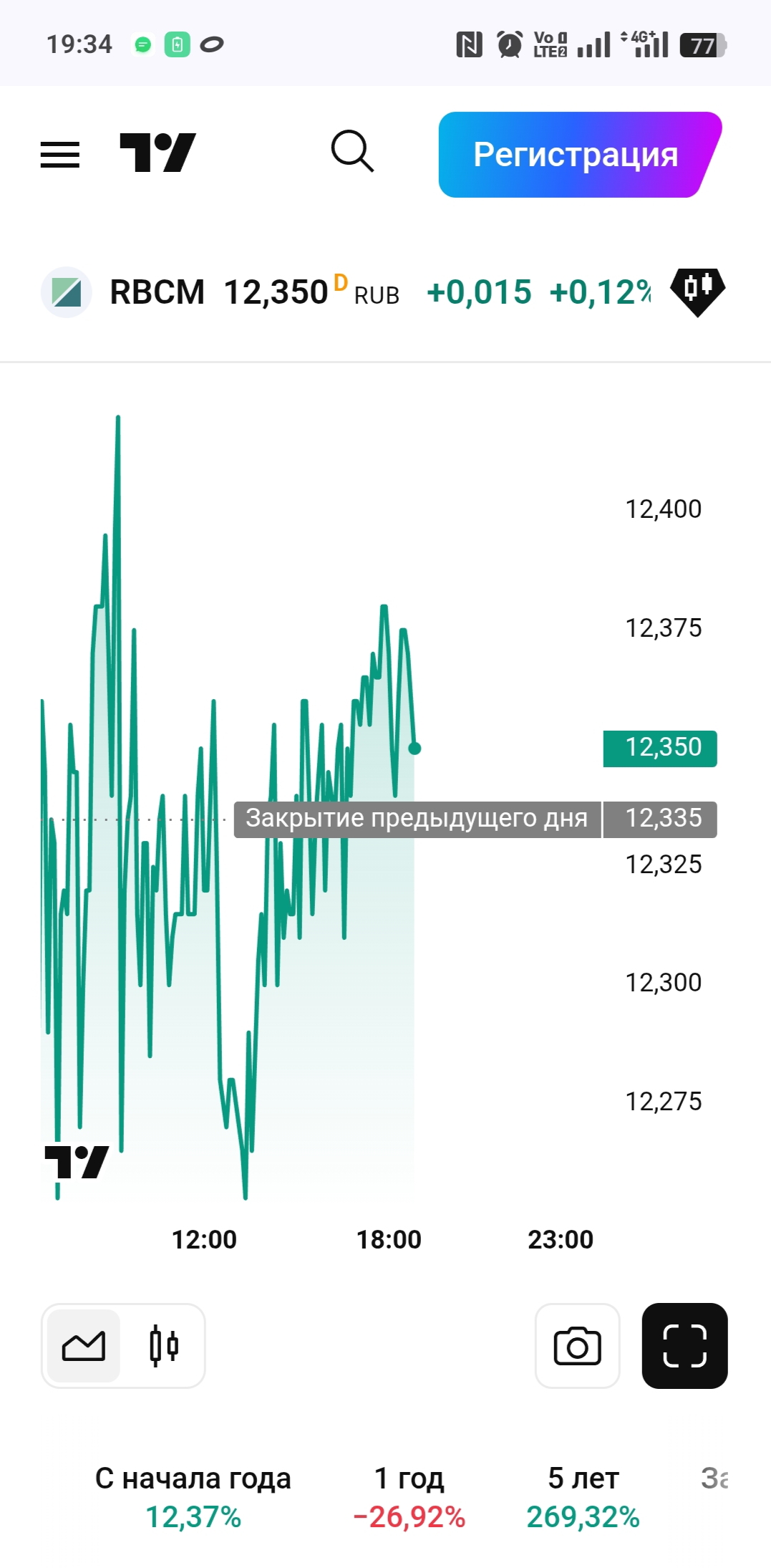Image resolution: width=771 pixels, height=1568 pixels.
Task: Take a chart snapshot with camera
Action: coord(577,1346)
